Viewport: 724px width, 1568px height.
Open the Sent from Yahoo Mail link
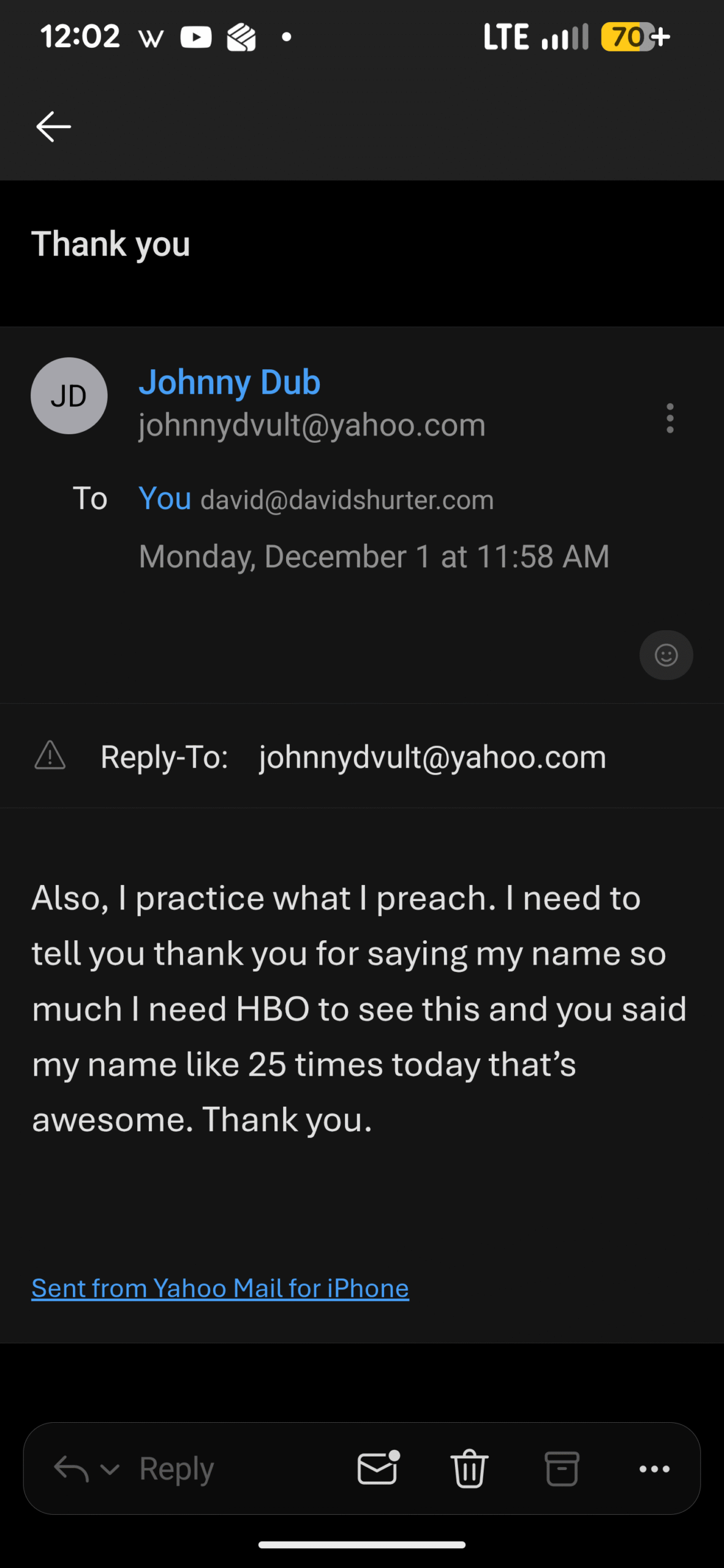pyautogui.click(x=220, y=1287)
